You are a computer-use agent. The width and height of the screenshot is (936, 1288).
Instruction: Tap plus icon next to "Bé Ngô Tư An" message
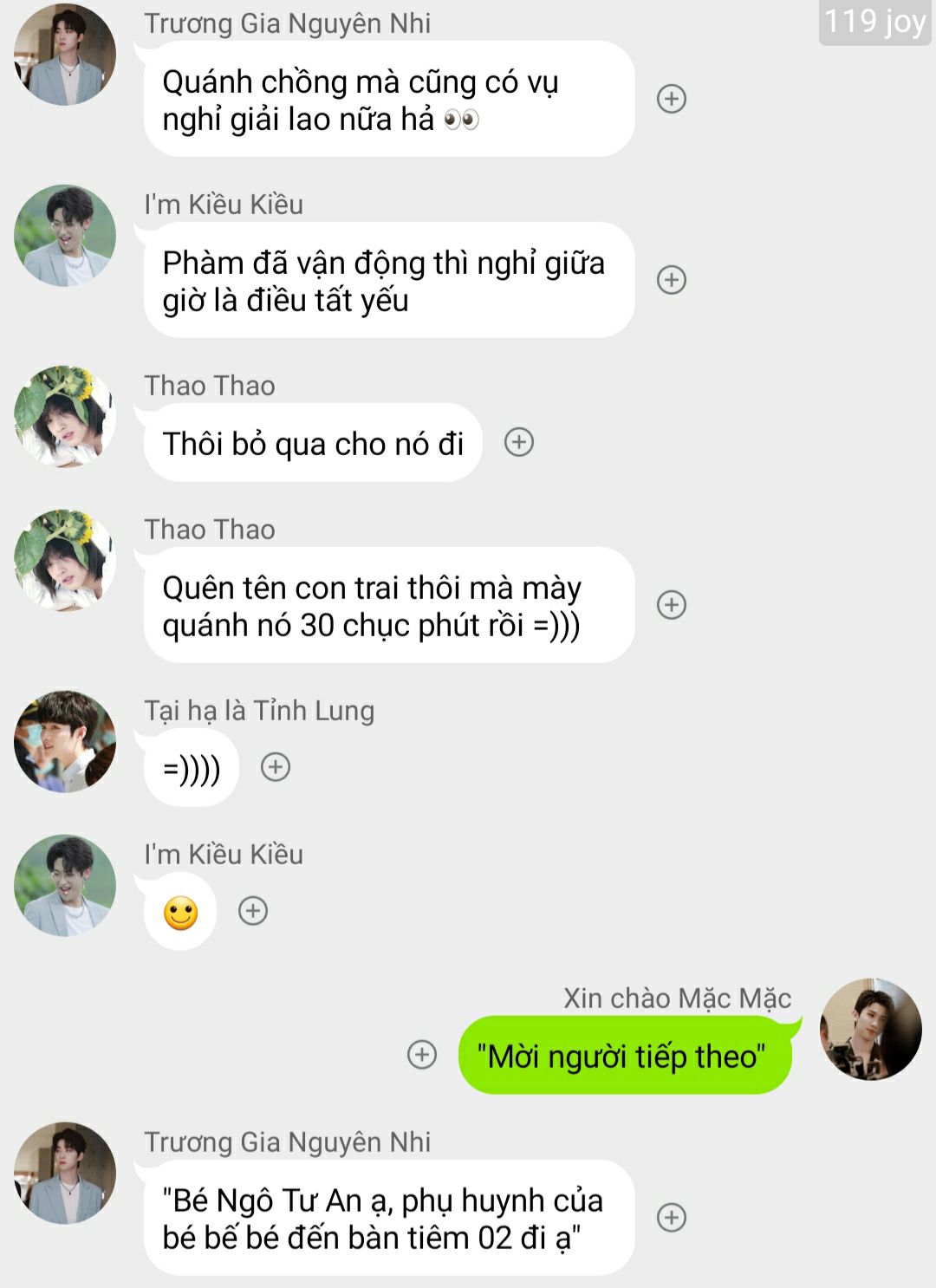(672, 1218)
